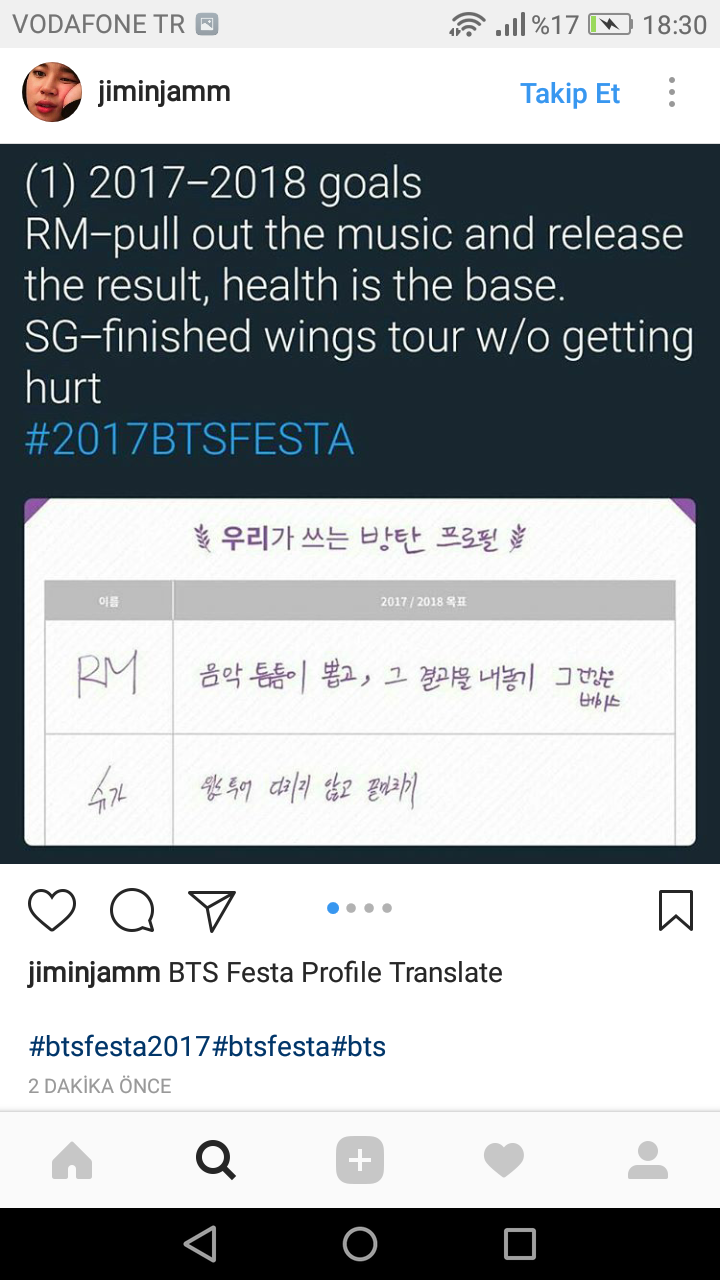Follow jiminjamm with Takip Et

coord(570,94)
